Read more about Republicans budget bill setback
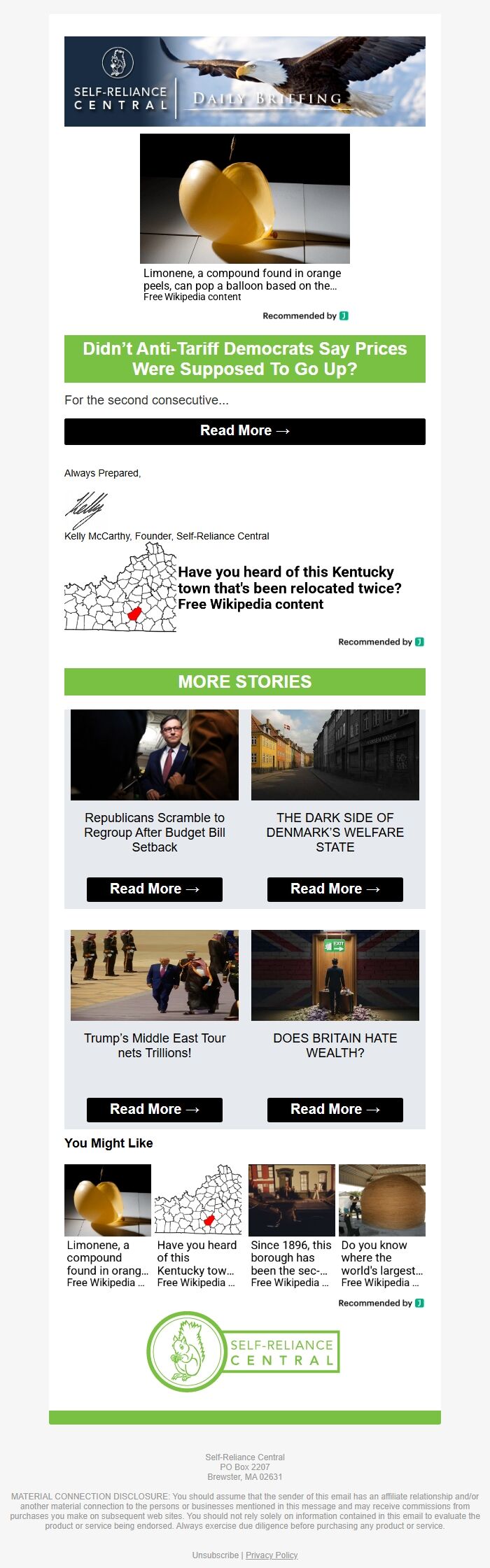 tap(154, 889)
